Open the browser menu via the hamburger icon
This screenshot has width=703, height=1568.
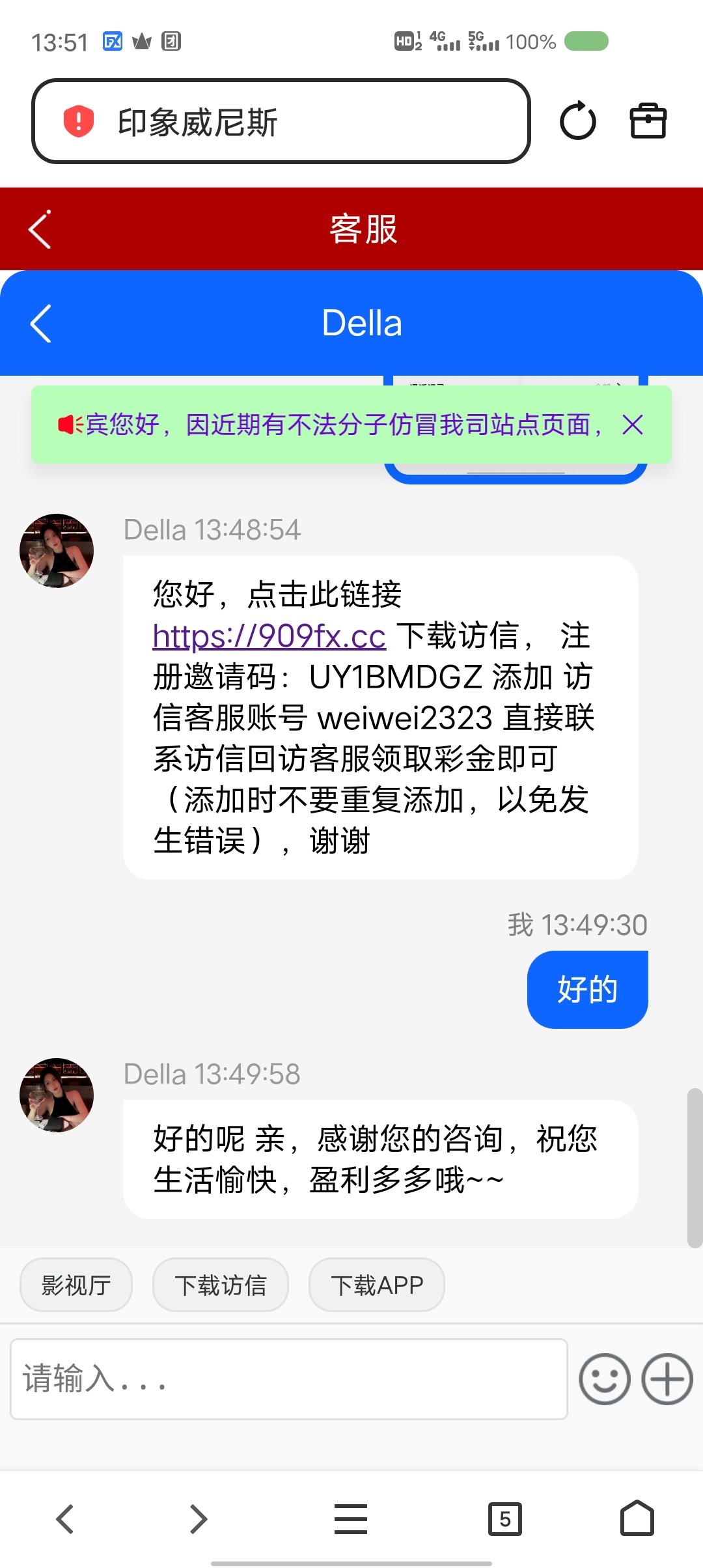pos(350,1520)
